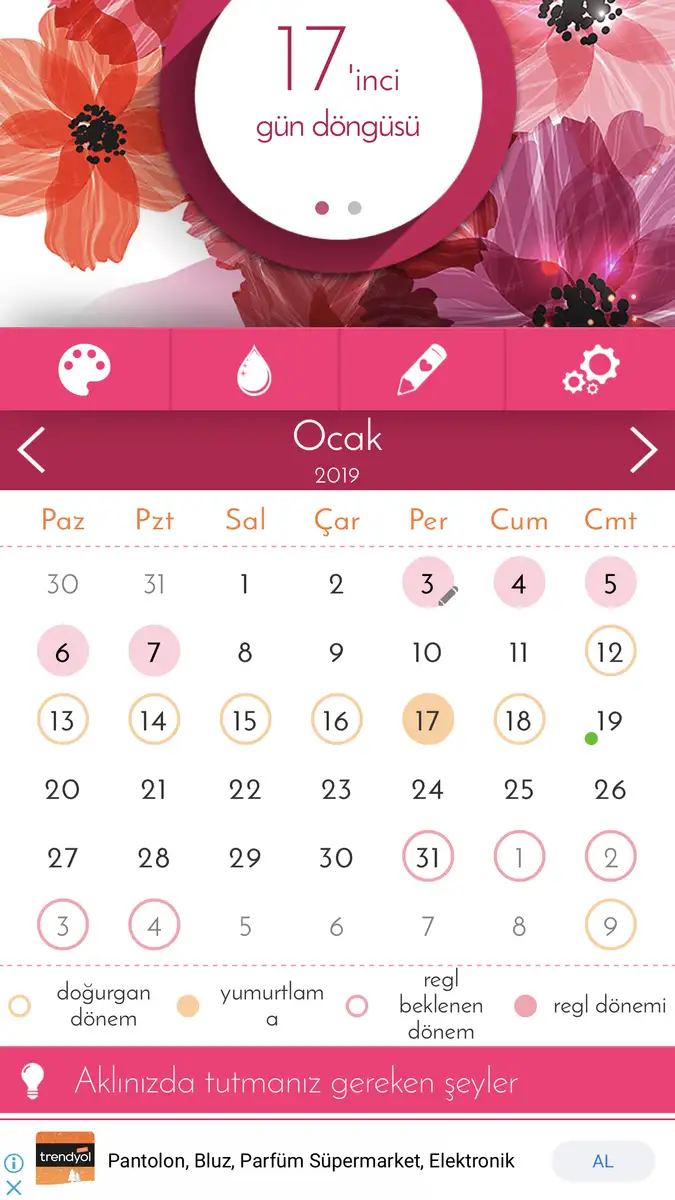The height and width of the screenshot is (1200, 675).
Task: Go to the next month
Action: pos(643,450)
